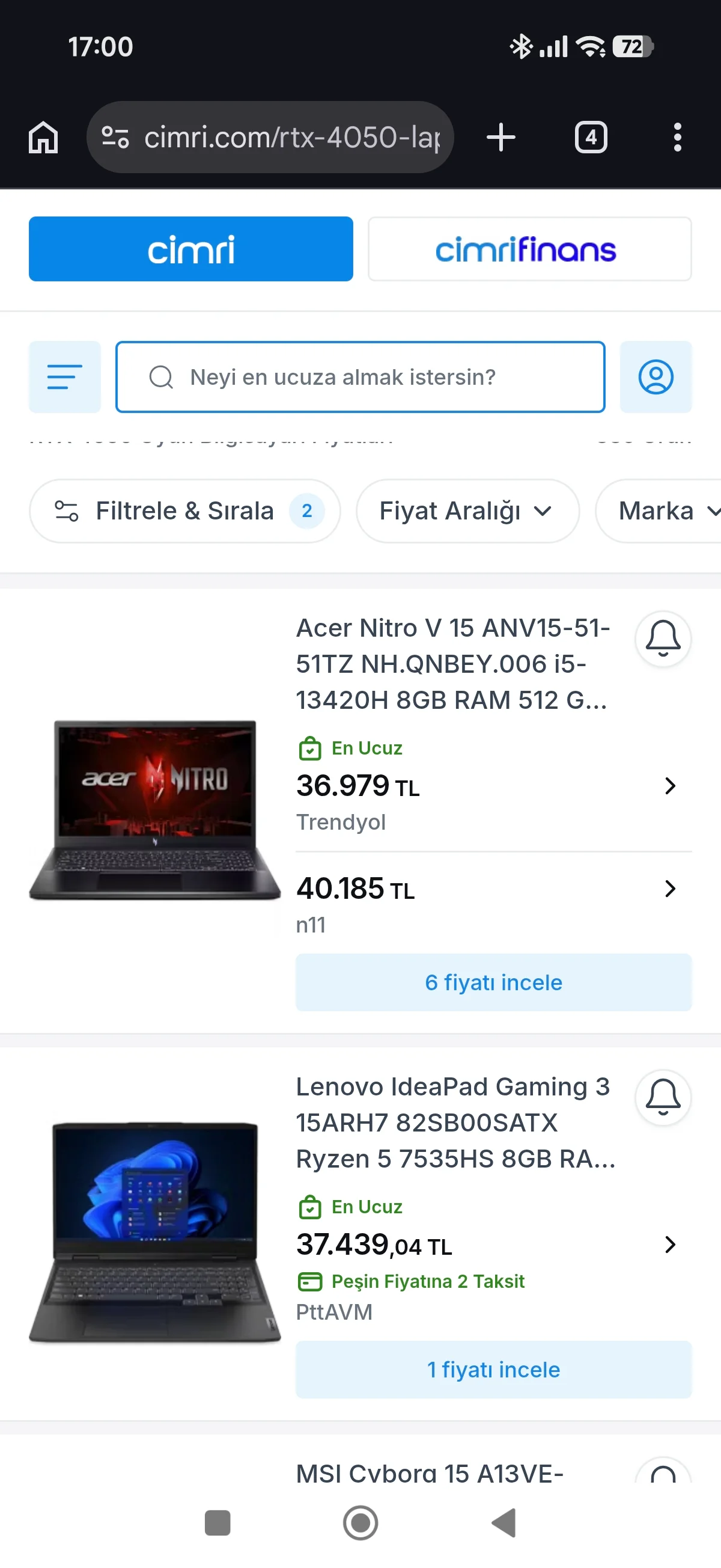Switch to the cimrifinans tab

tap(529, 249)
